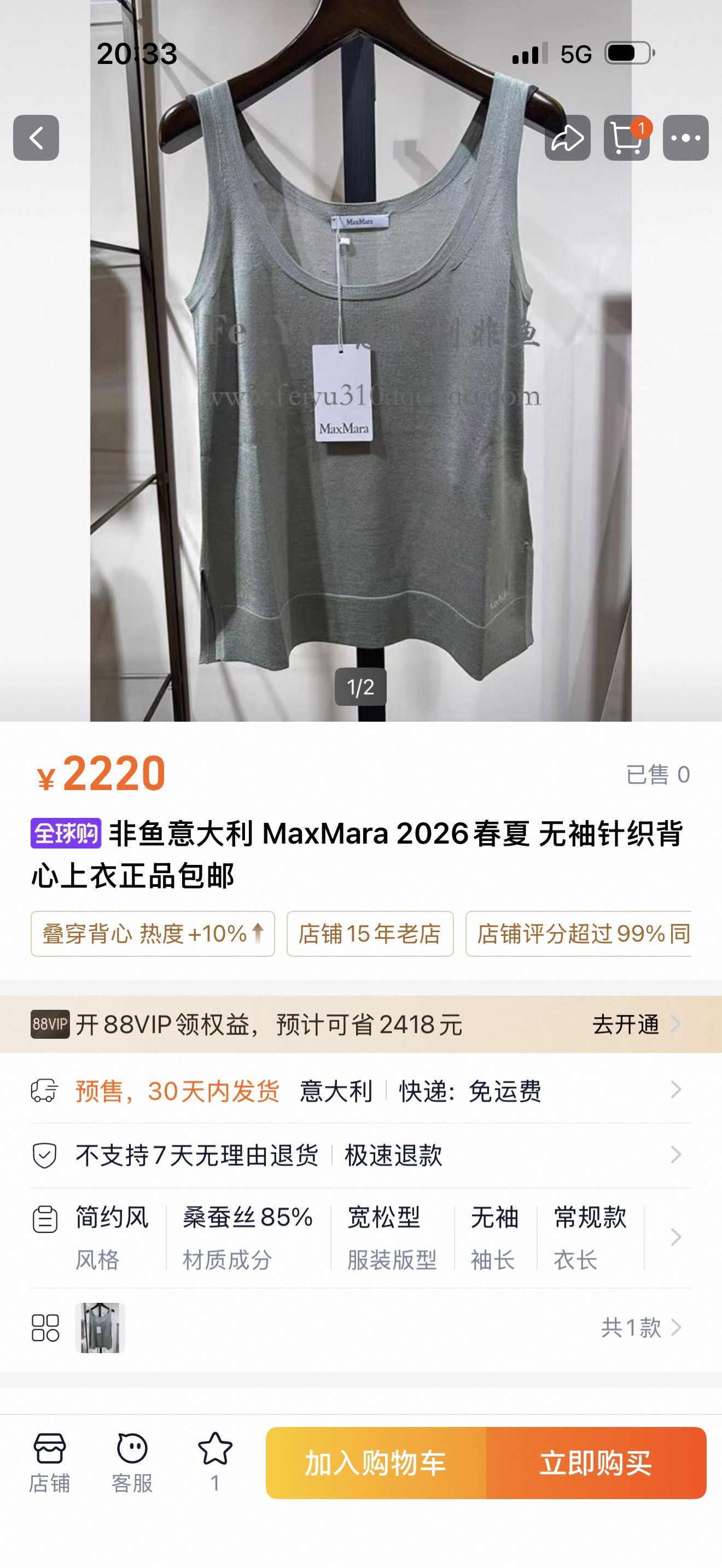This screenshot has width=722, height=1568.
Task: Go back using the top-left arrow
Action: [x=36, y=138]
